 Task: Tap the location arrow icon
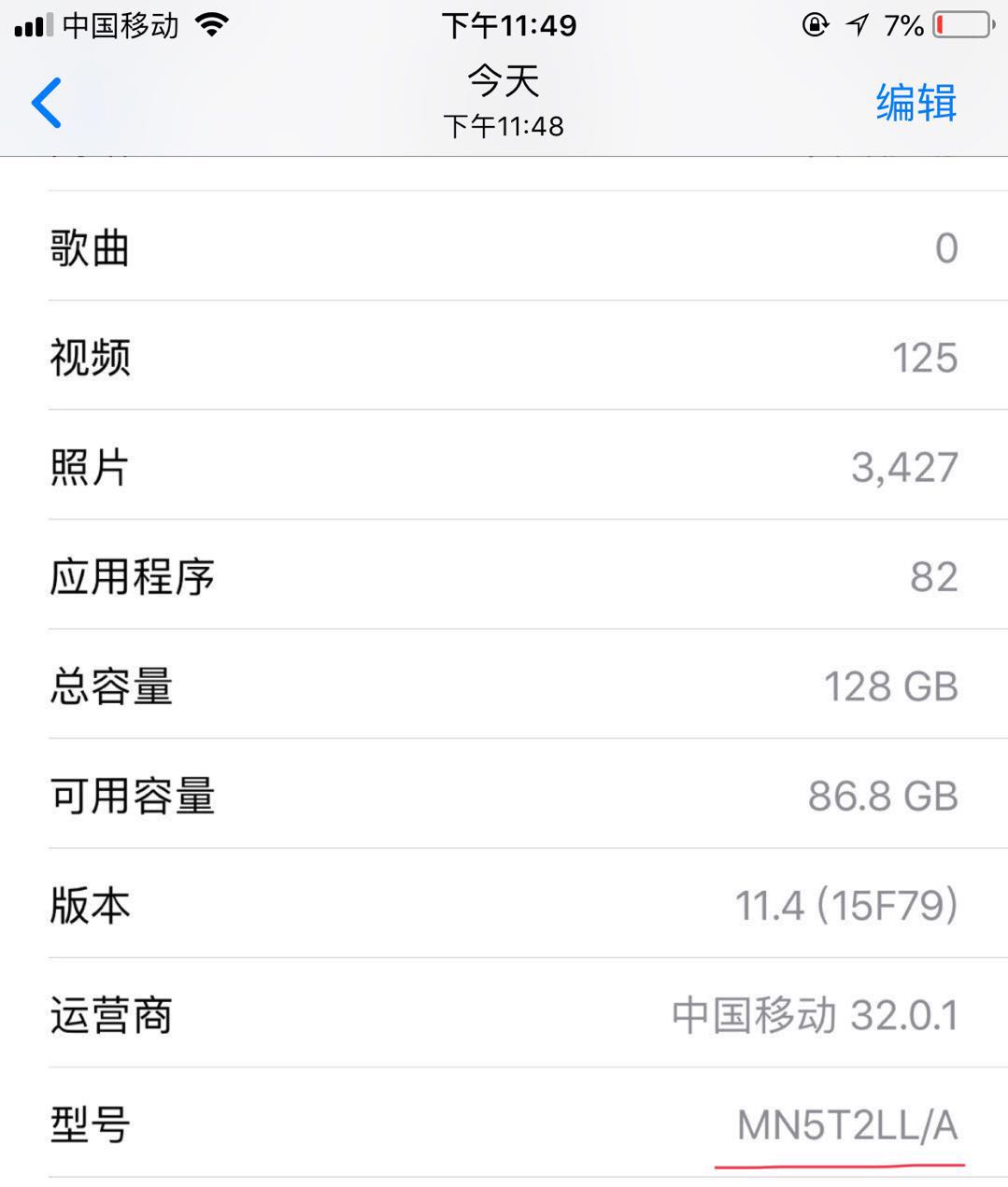856,25
